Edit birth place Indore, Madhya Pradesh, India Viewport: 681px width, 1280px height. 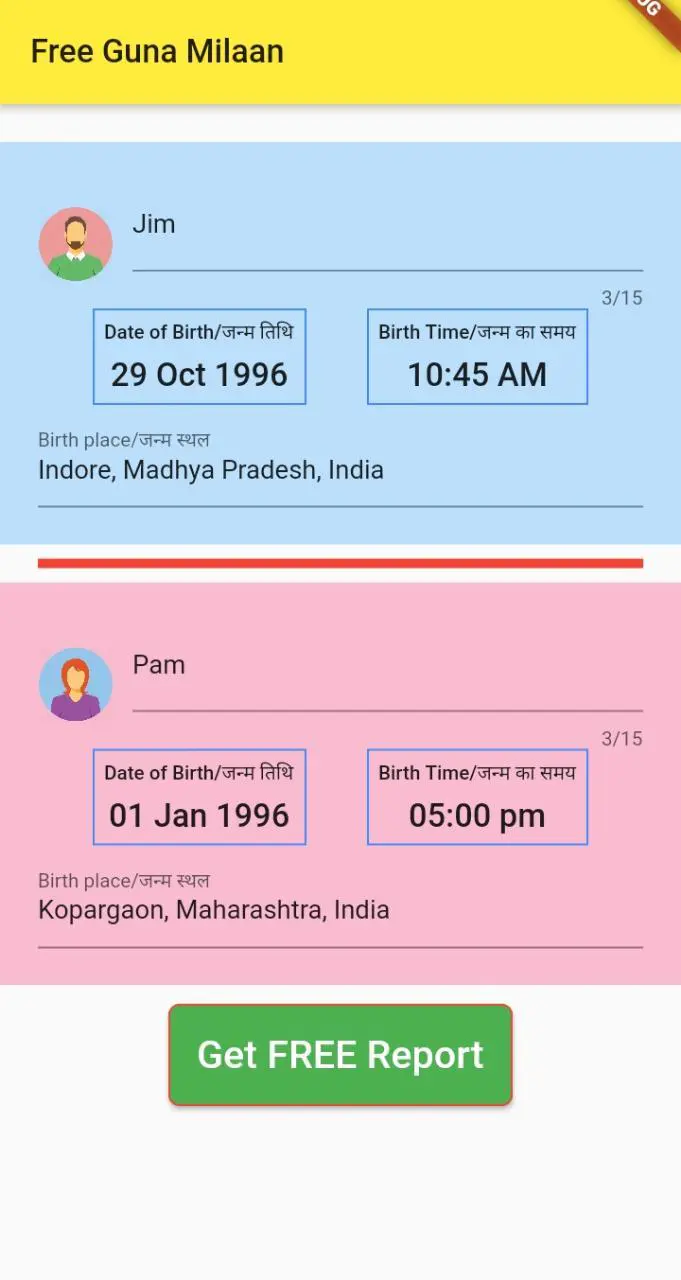(340, 470)
